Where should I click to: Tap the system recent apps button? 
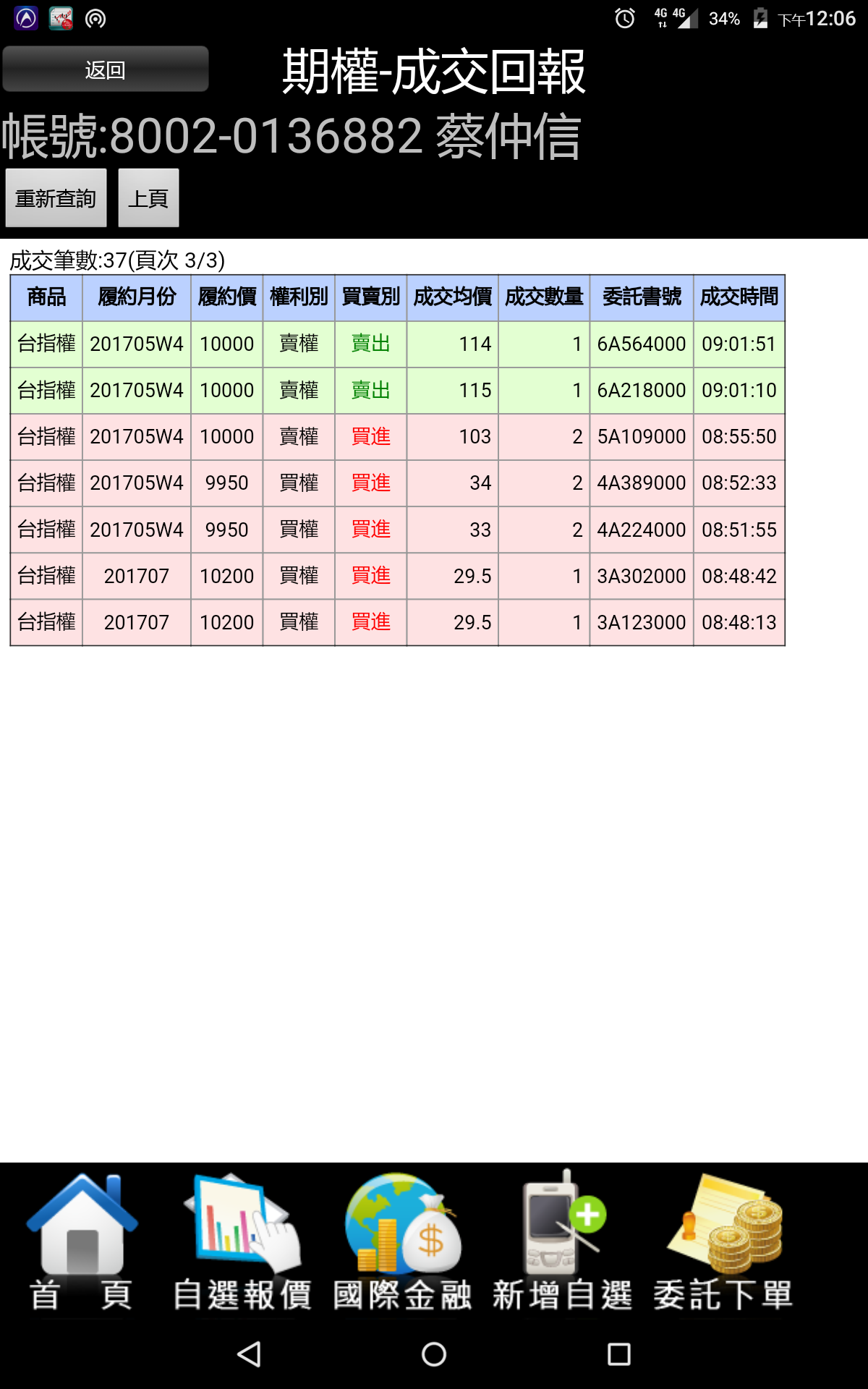(x=619, y=1354)
